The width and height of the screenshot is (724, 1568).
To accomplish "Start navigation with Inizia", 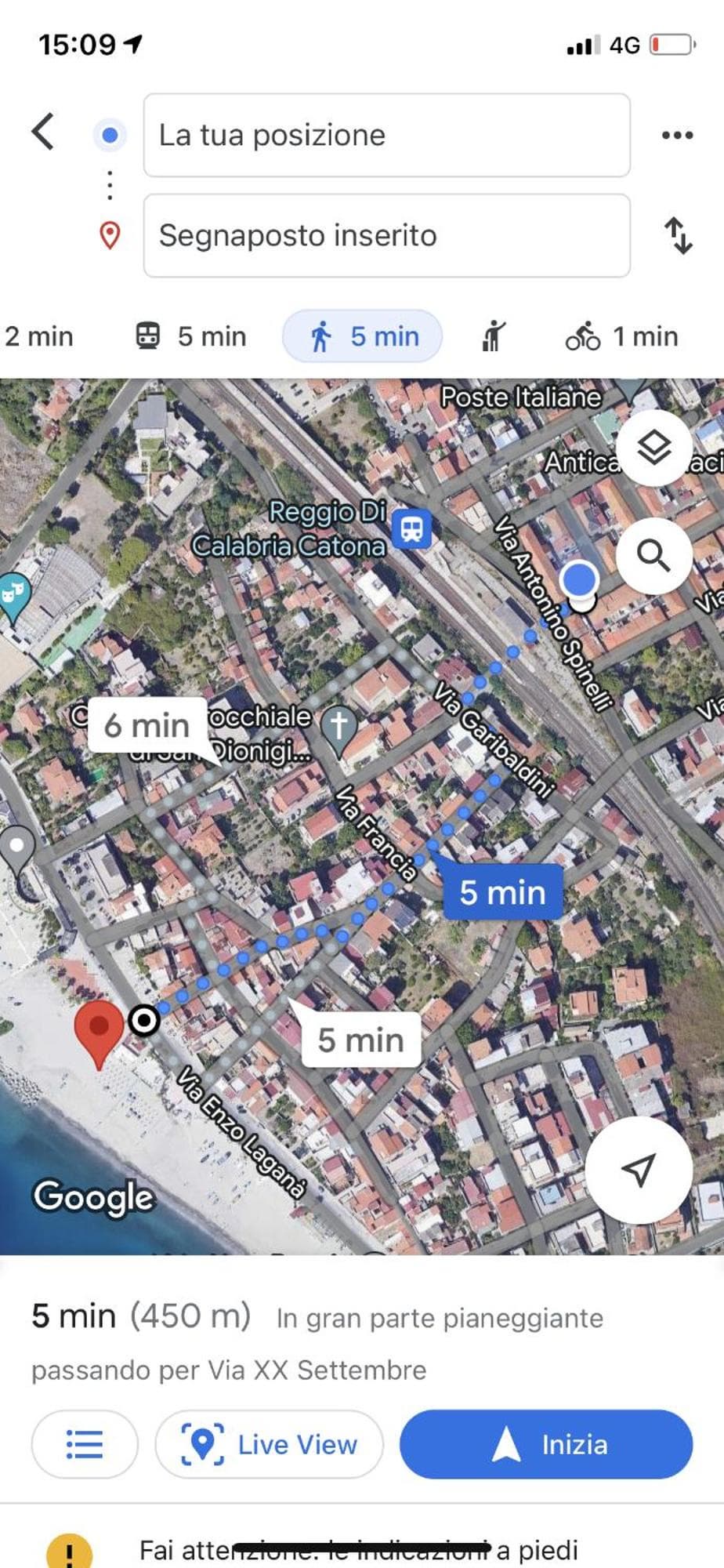I will coord(546,1444).
